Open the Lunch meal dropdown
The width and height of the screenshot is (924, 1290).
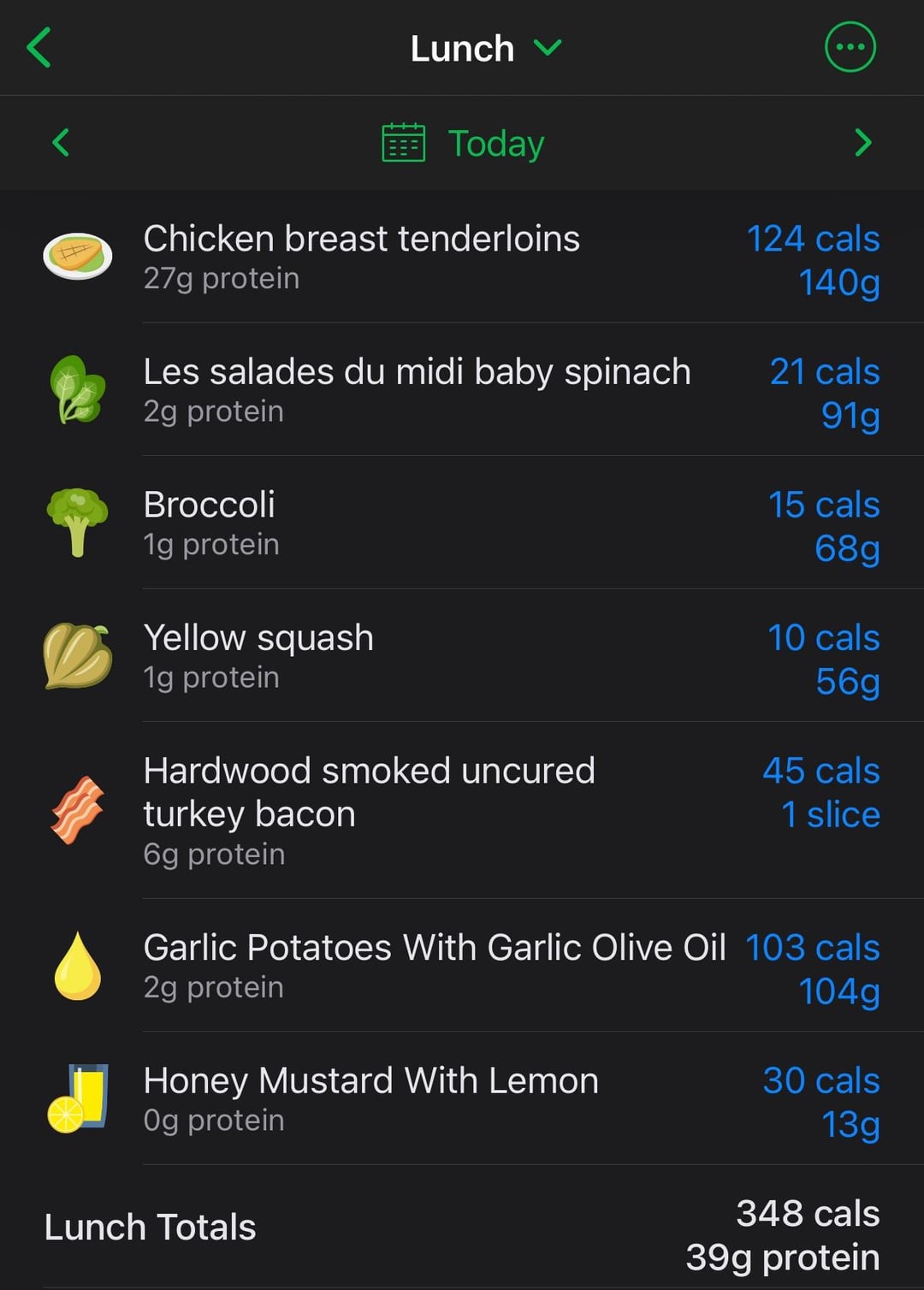click(x=485, y=49)
